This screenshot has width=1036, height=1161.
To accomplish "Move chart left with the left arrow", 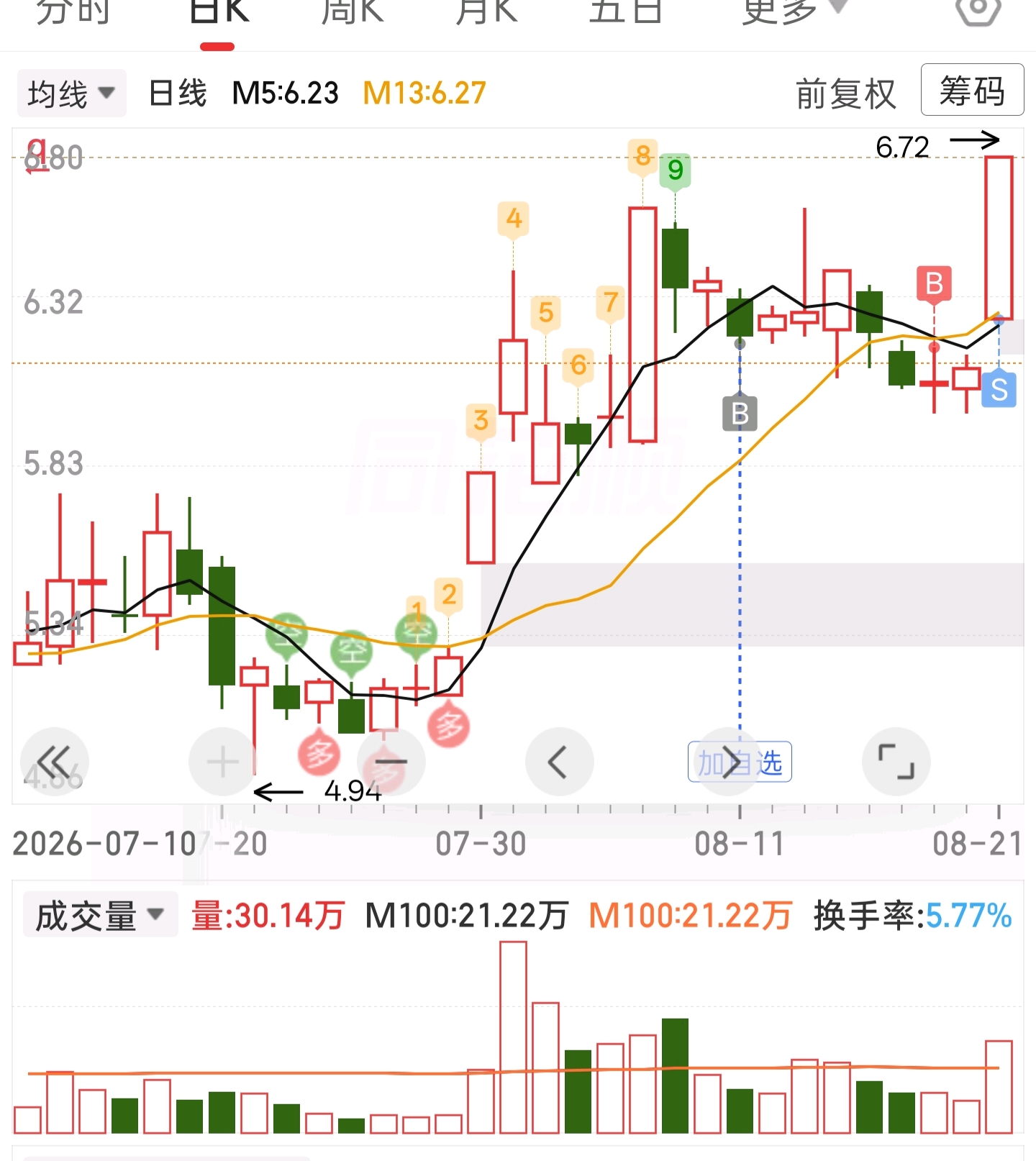I will click(560, 762).
